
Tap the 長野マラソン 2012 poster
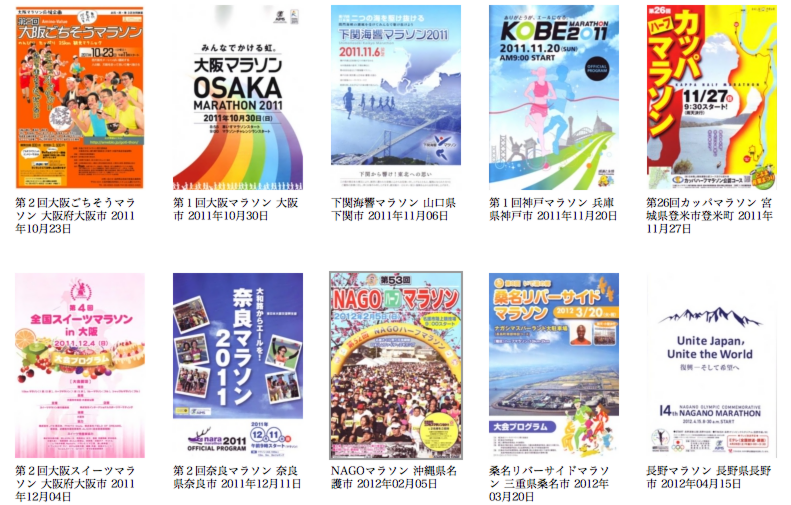point(711,365)
